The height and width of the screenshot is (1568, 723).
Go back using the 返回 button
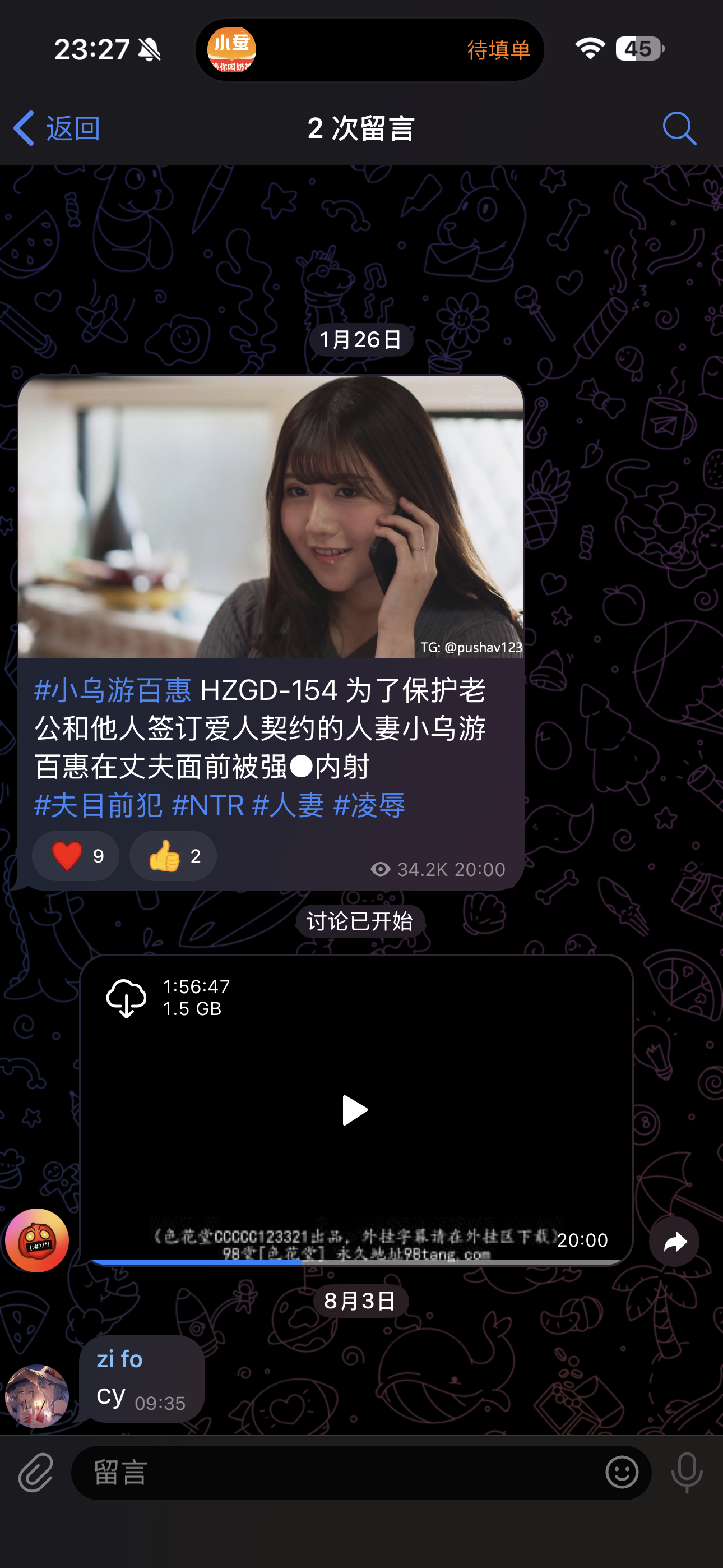(x=57, y=128)
